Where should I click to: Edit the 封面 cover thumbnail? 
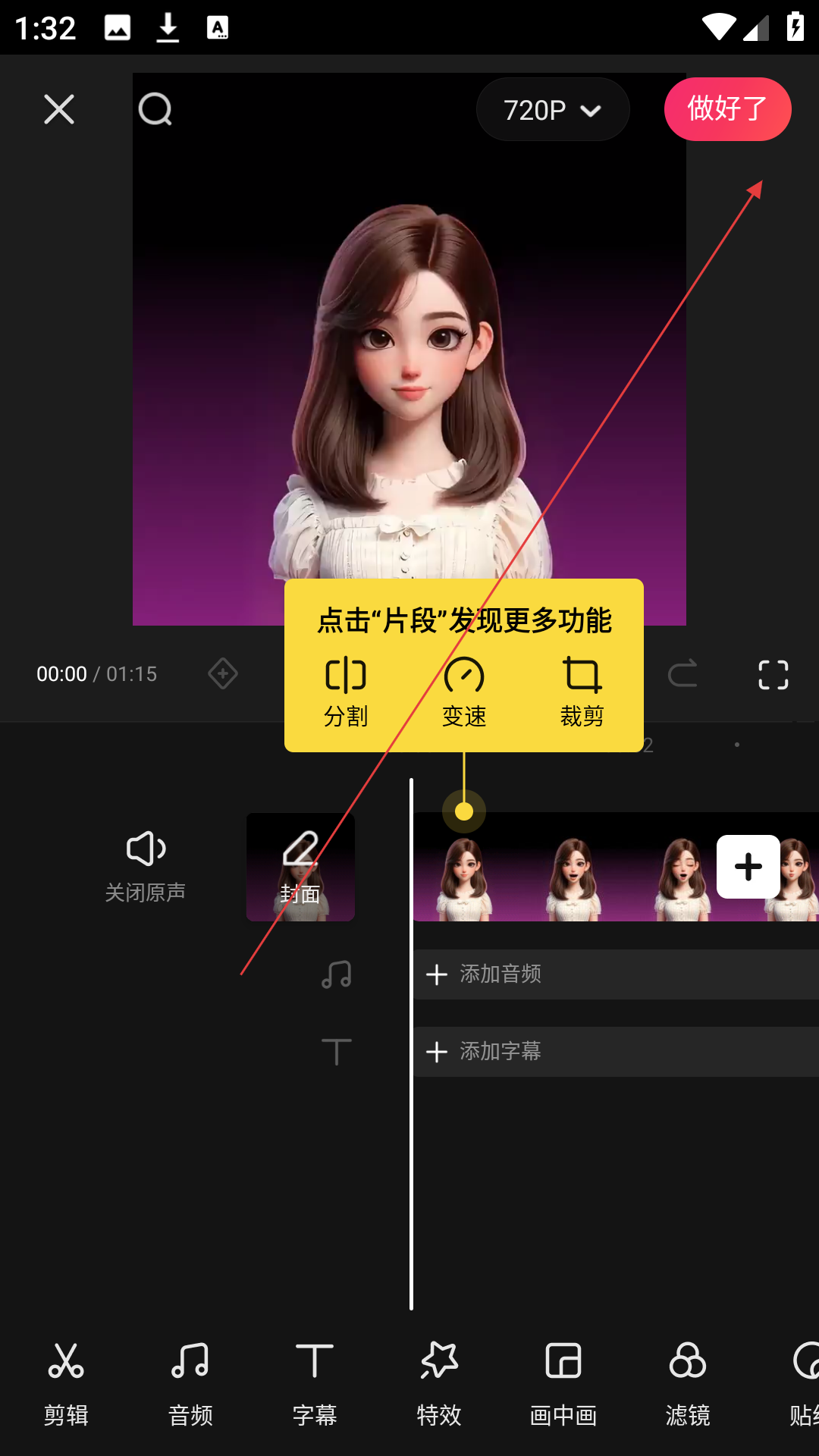pos(300,867)
